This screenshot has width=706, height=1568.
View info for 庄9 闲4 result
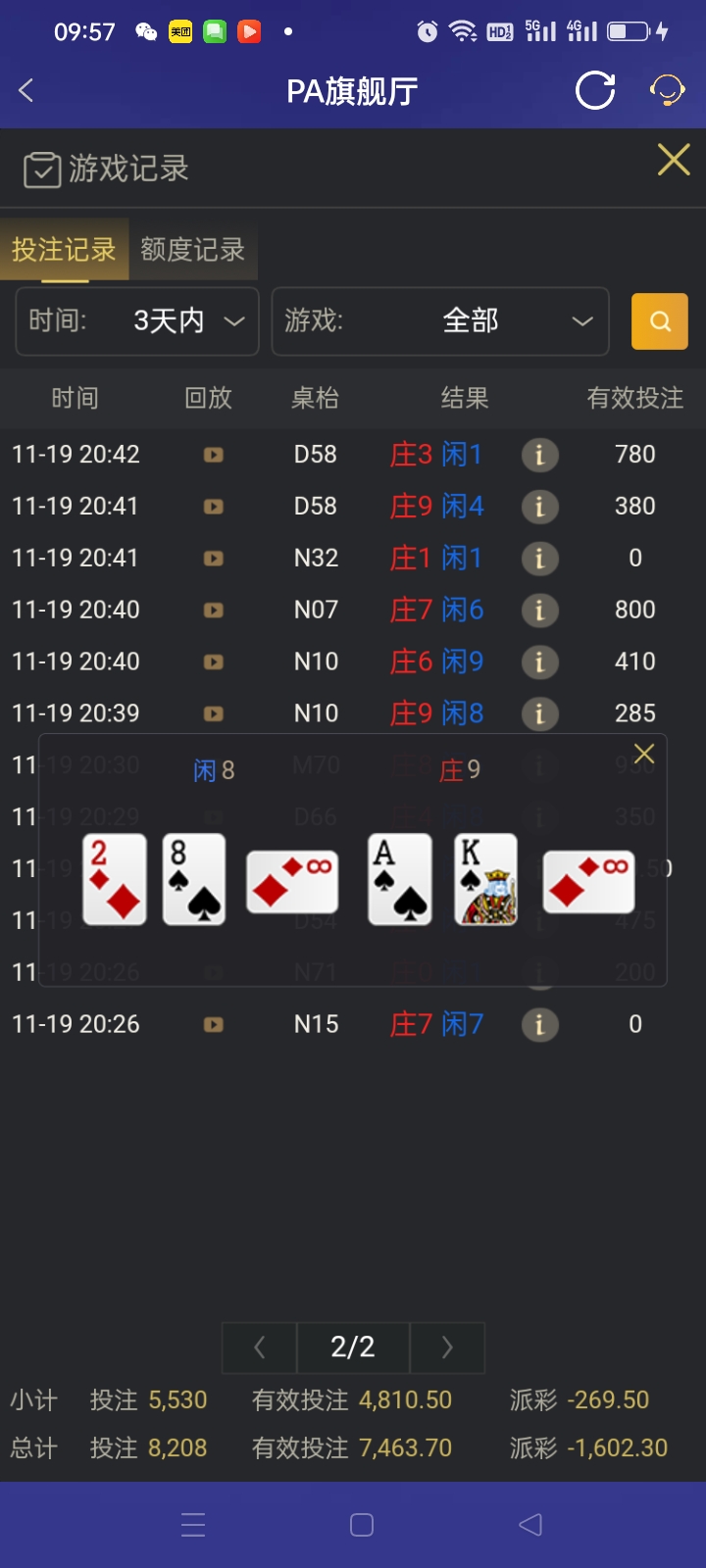tap(539, 507)
